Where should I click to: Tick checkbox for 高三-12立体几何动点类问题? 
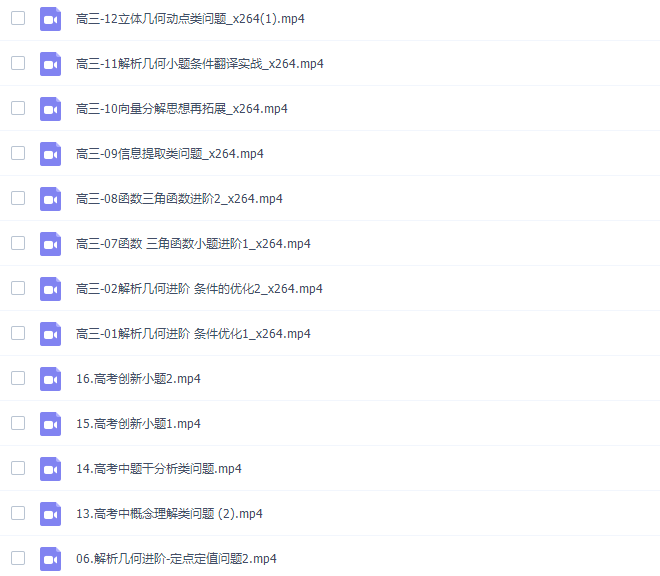(x=18, y=18)
